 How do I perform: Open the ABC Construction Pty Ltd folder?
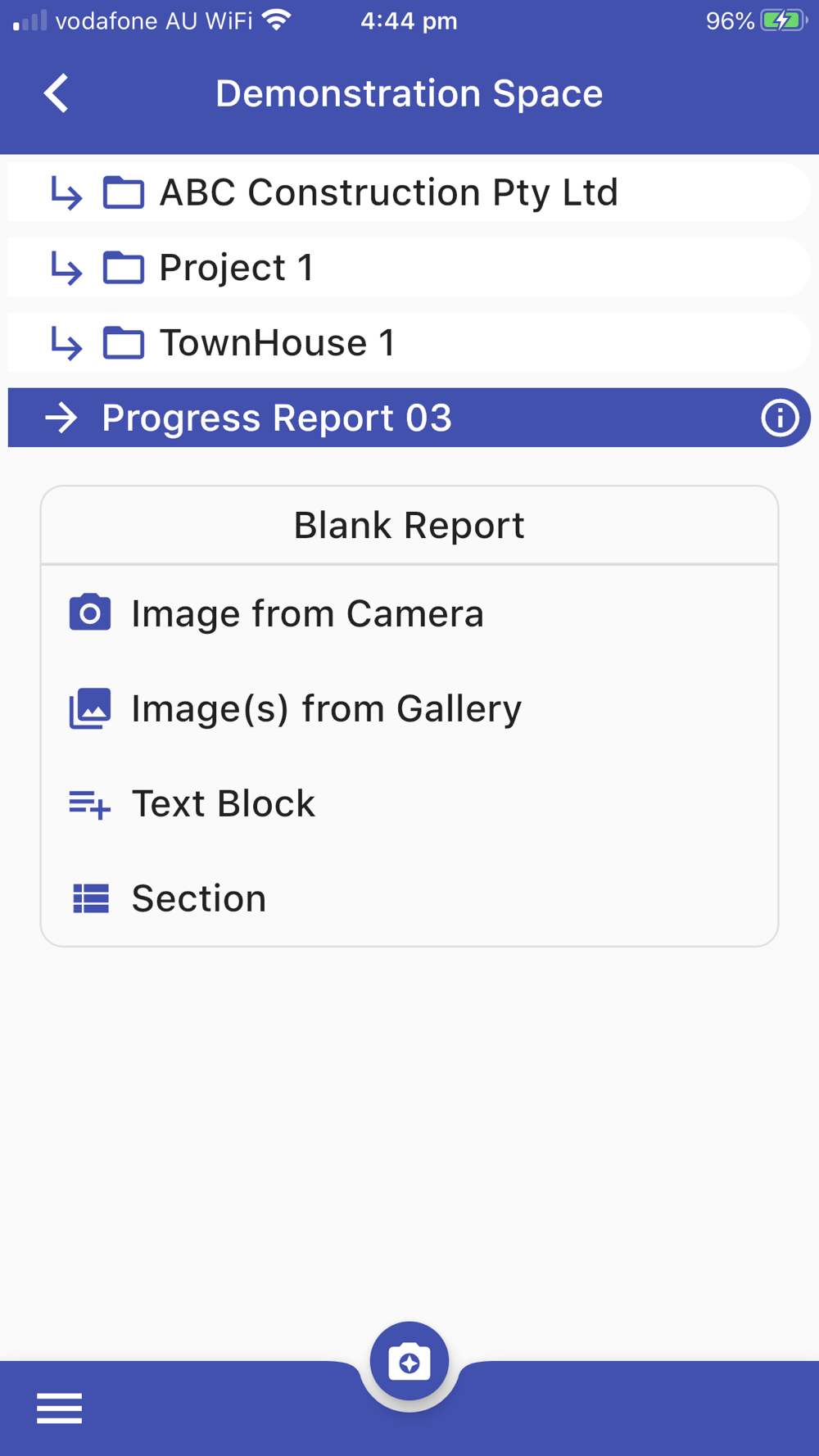388,192
